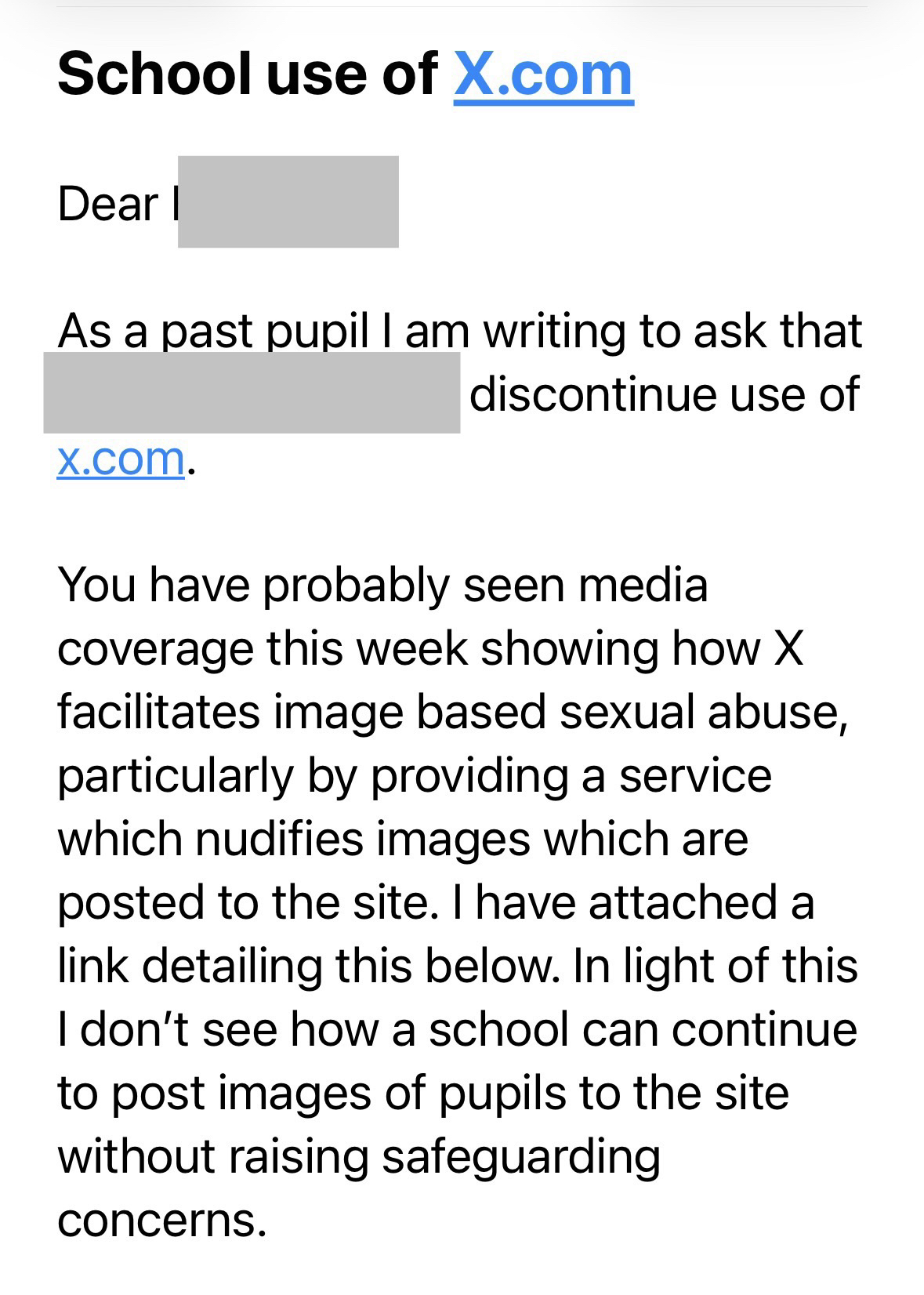This screenshot has width=924, height=1295.
Task: Open the X.com link in the subject heading
Action: 542,74
